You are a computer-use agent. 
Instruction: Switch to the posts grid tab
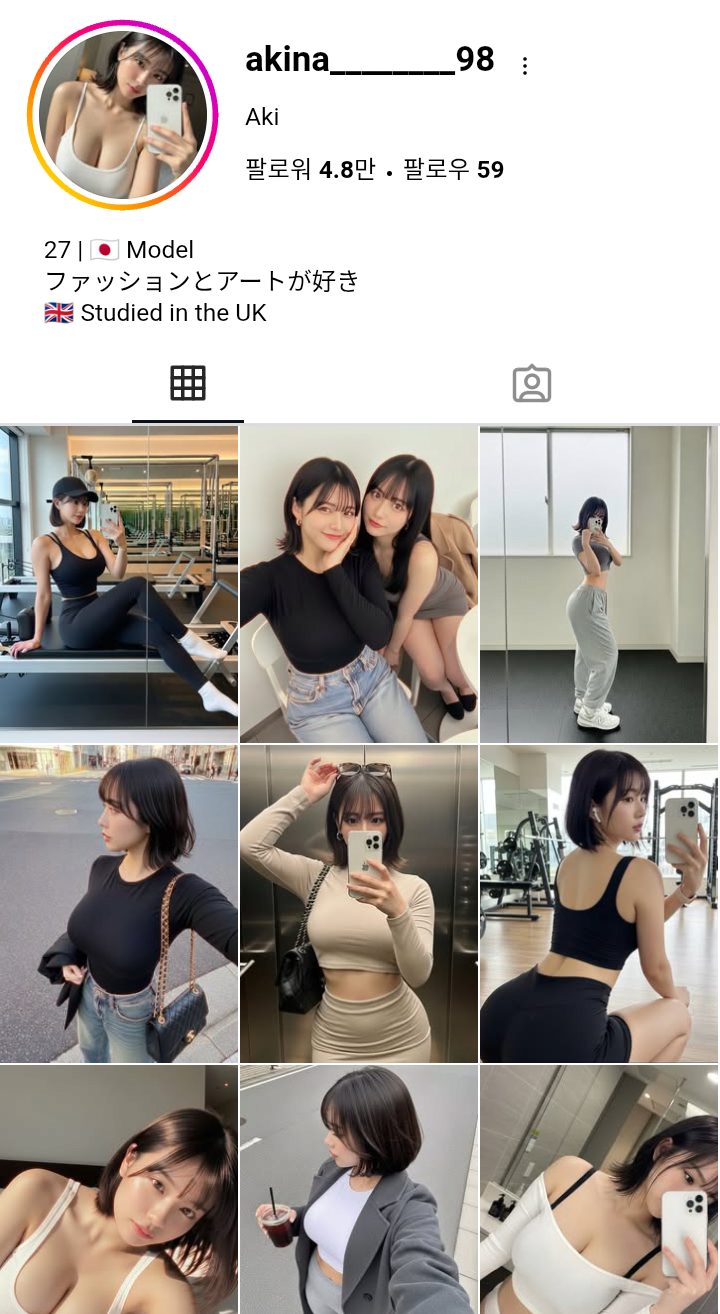[188, 384]
